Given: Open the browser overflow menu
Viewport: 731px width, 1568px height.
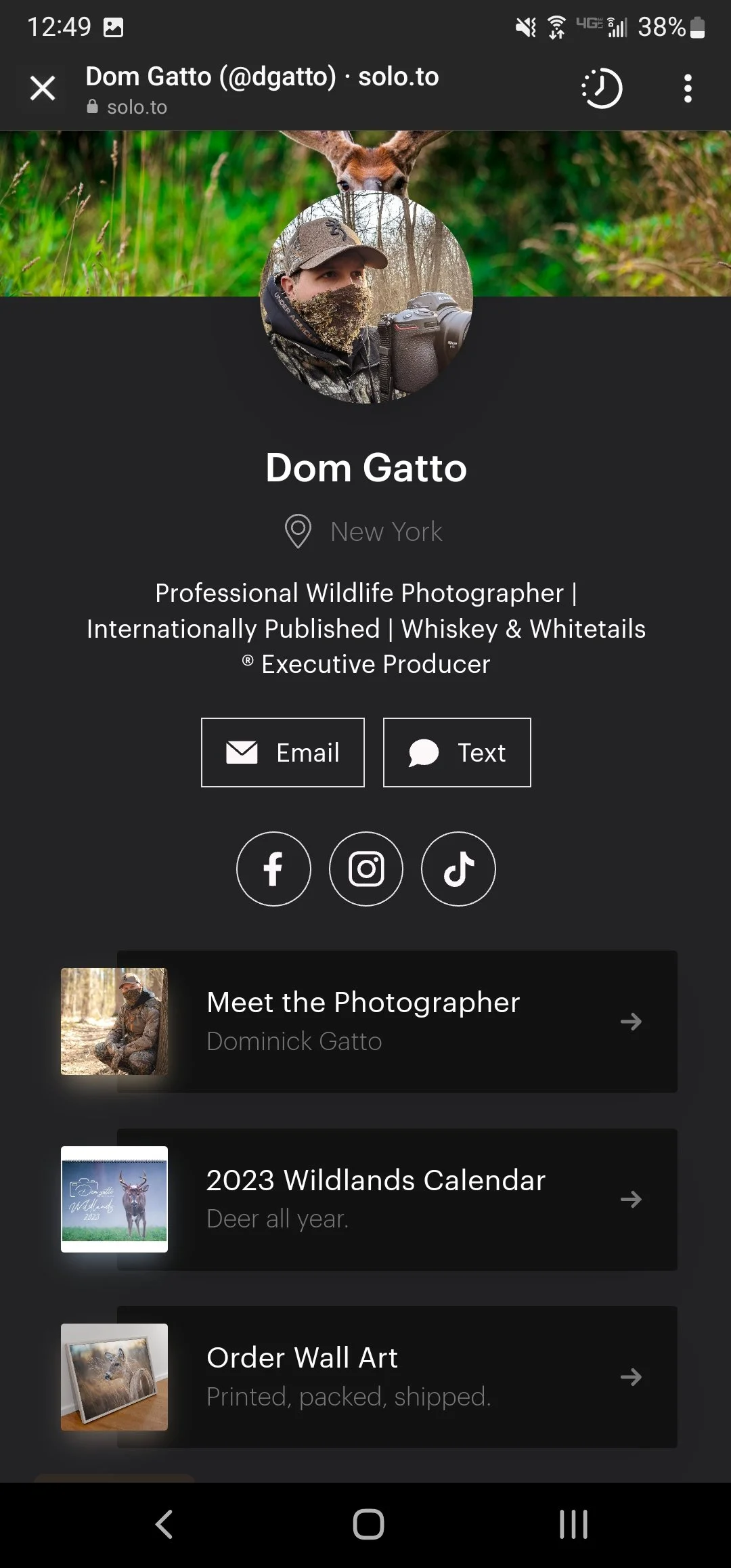Looking at the screenshot, I should tap(688, 88).
